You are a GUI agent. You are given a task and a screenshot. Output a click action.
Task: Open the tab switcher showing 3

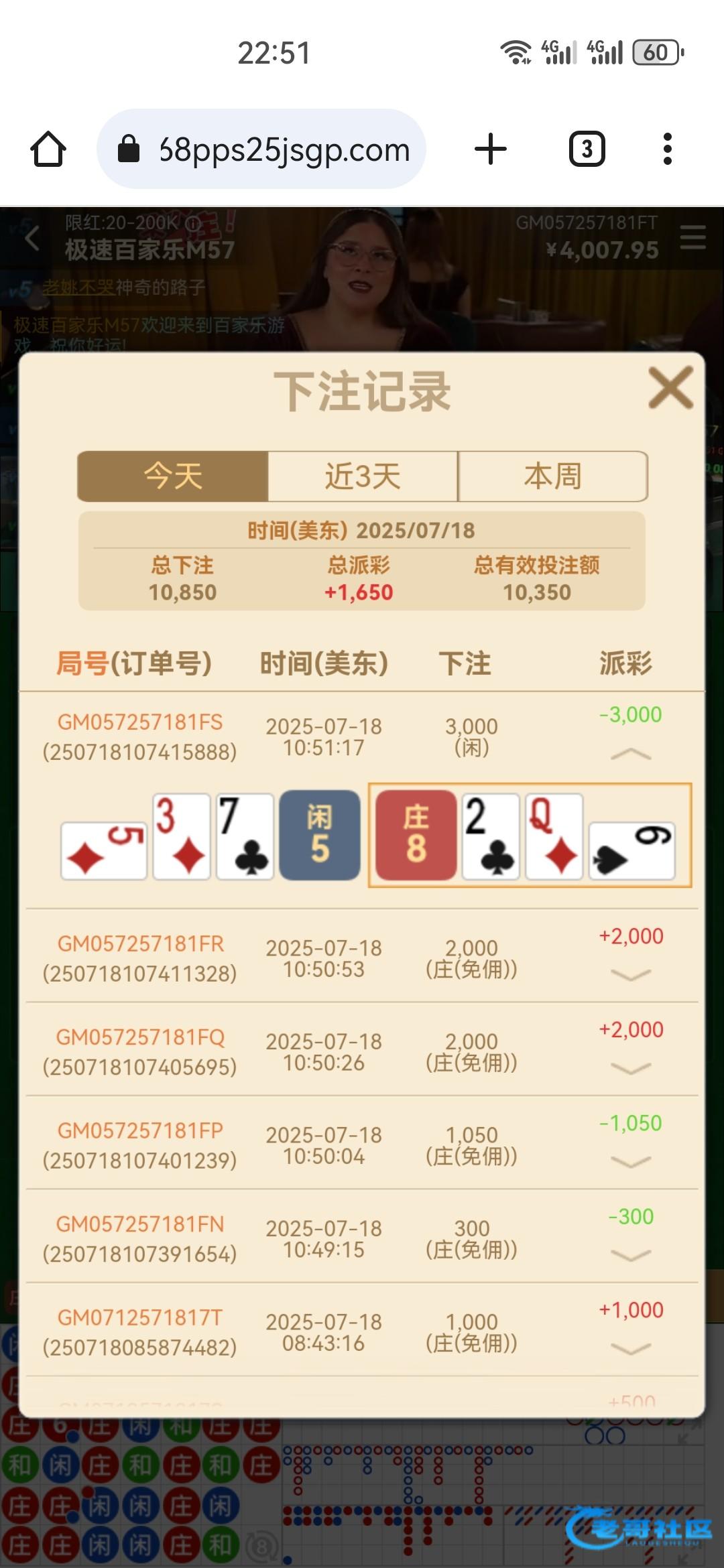point(587,149)
